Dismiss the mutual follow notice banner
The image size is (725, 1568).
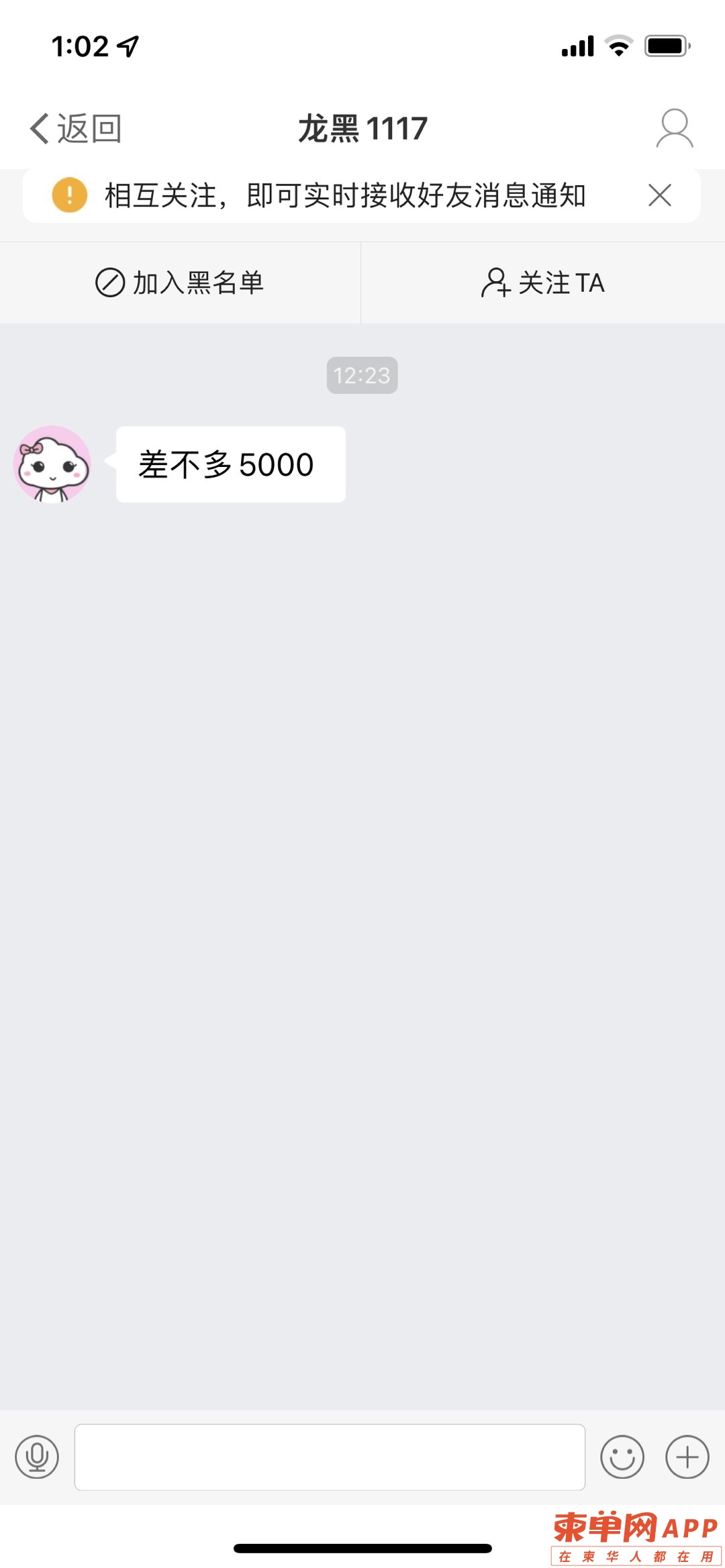pos(660,195)
